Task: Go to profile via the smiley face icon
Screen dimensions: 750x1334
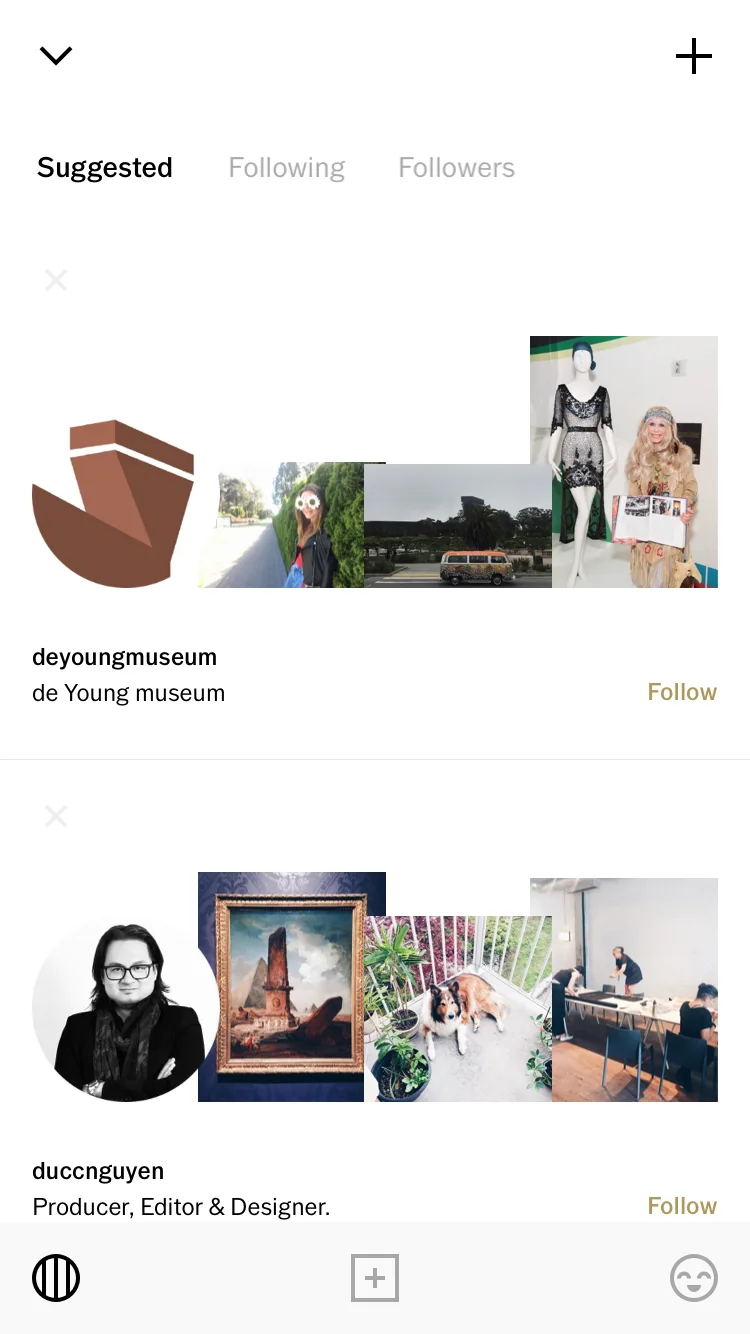Action: [x=694, y=1278]
